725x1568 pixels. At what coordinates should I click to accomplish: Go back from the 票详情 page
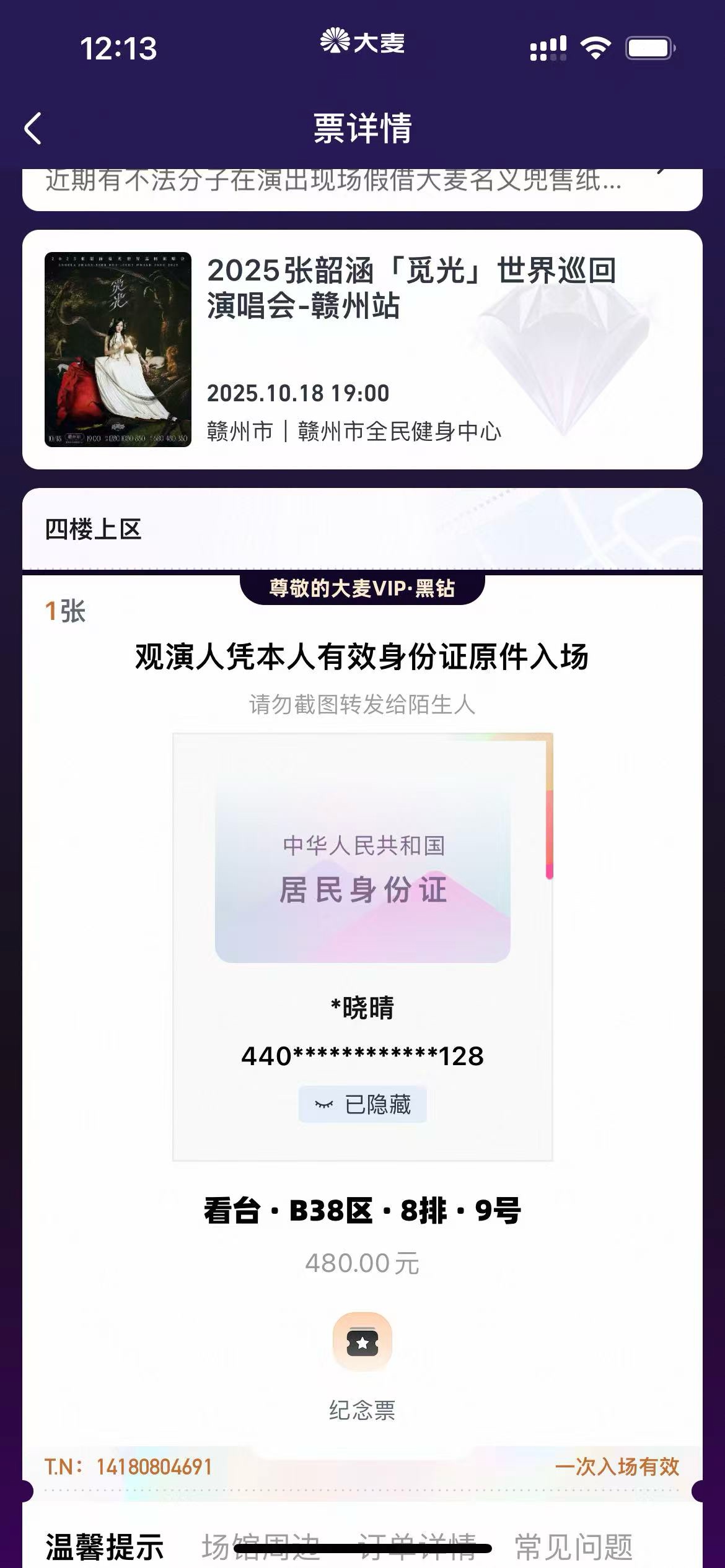33,128
